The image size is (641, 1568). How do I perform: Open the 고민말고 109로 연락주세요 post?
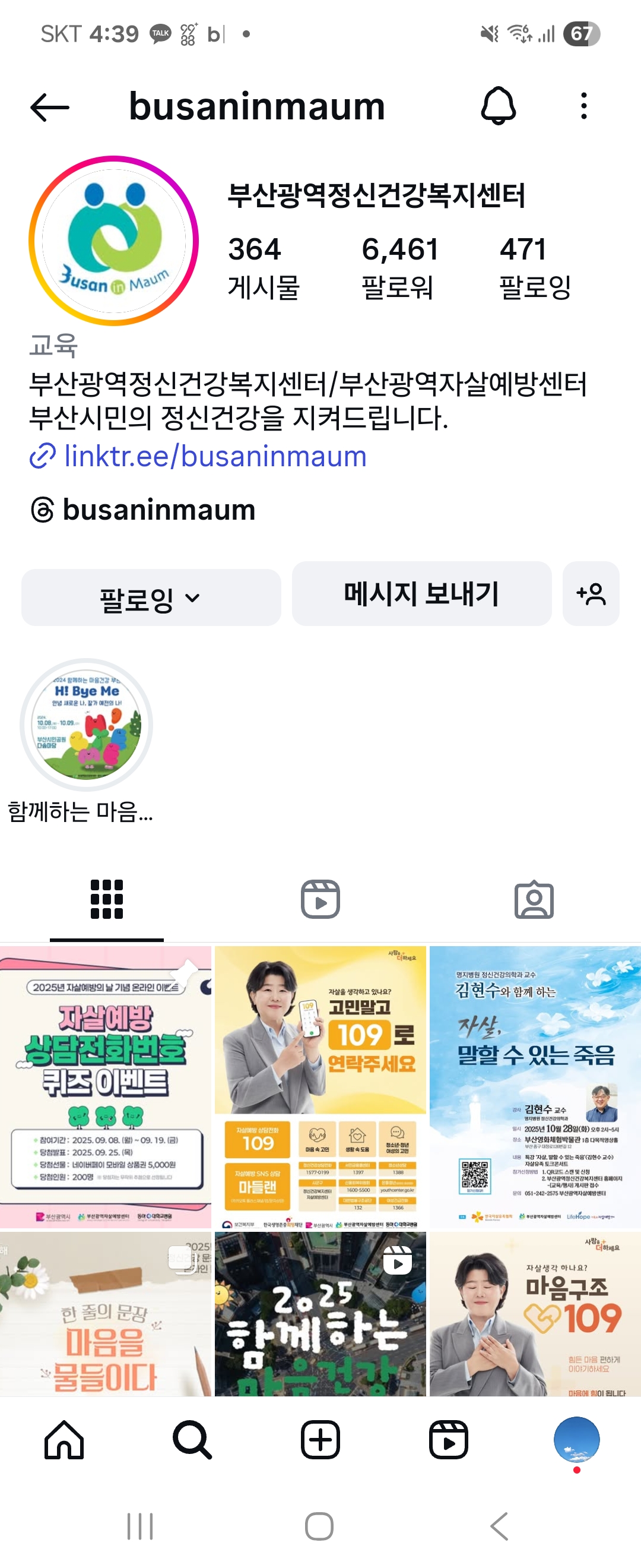tap(320, 1086)
